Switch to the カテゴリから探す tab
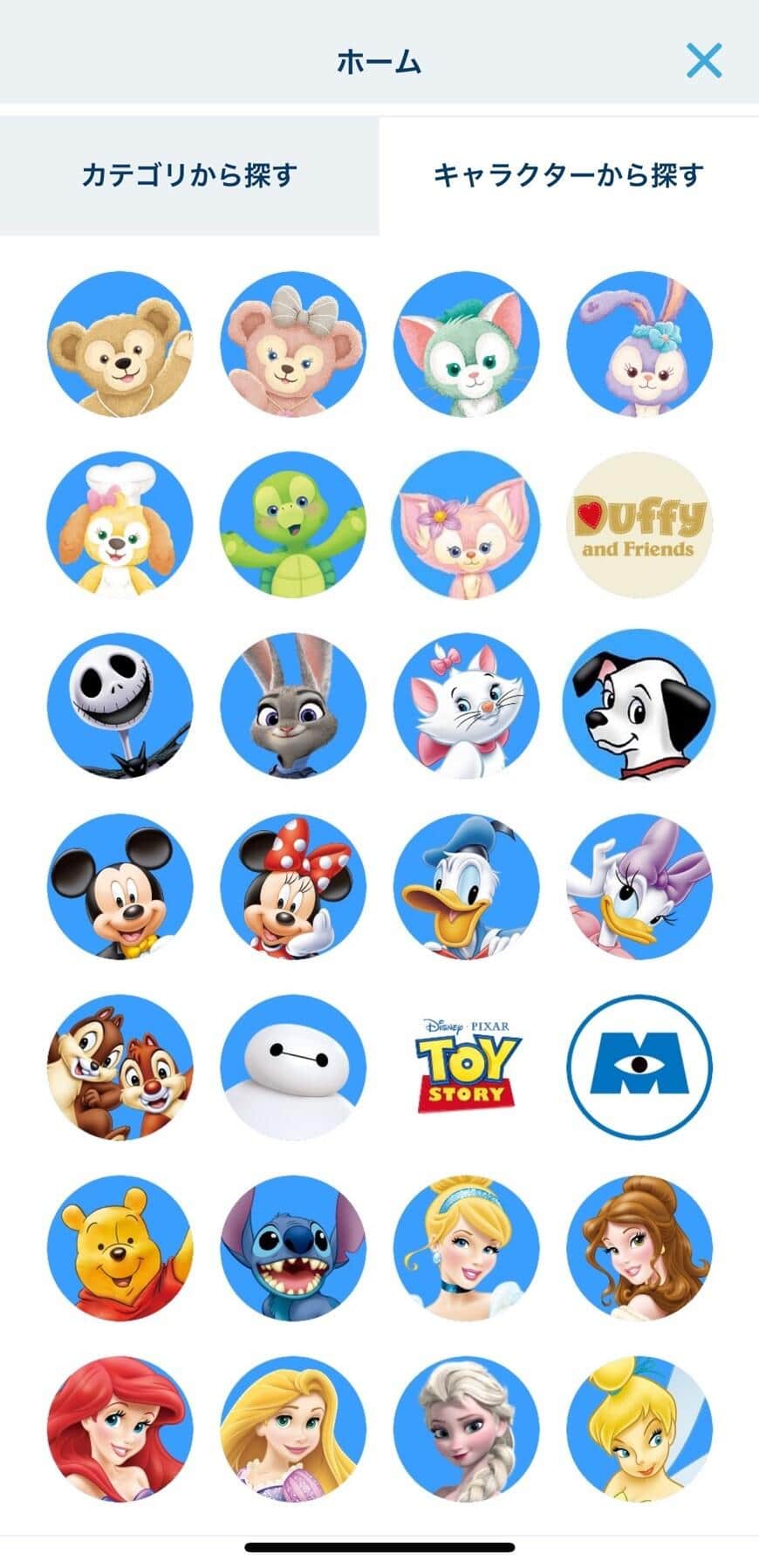 point(190,173)
